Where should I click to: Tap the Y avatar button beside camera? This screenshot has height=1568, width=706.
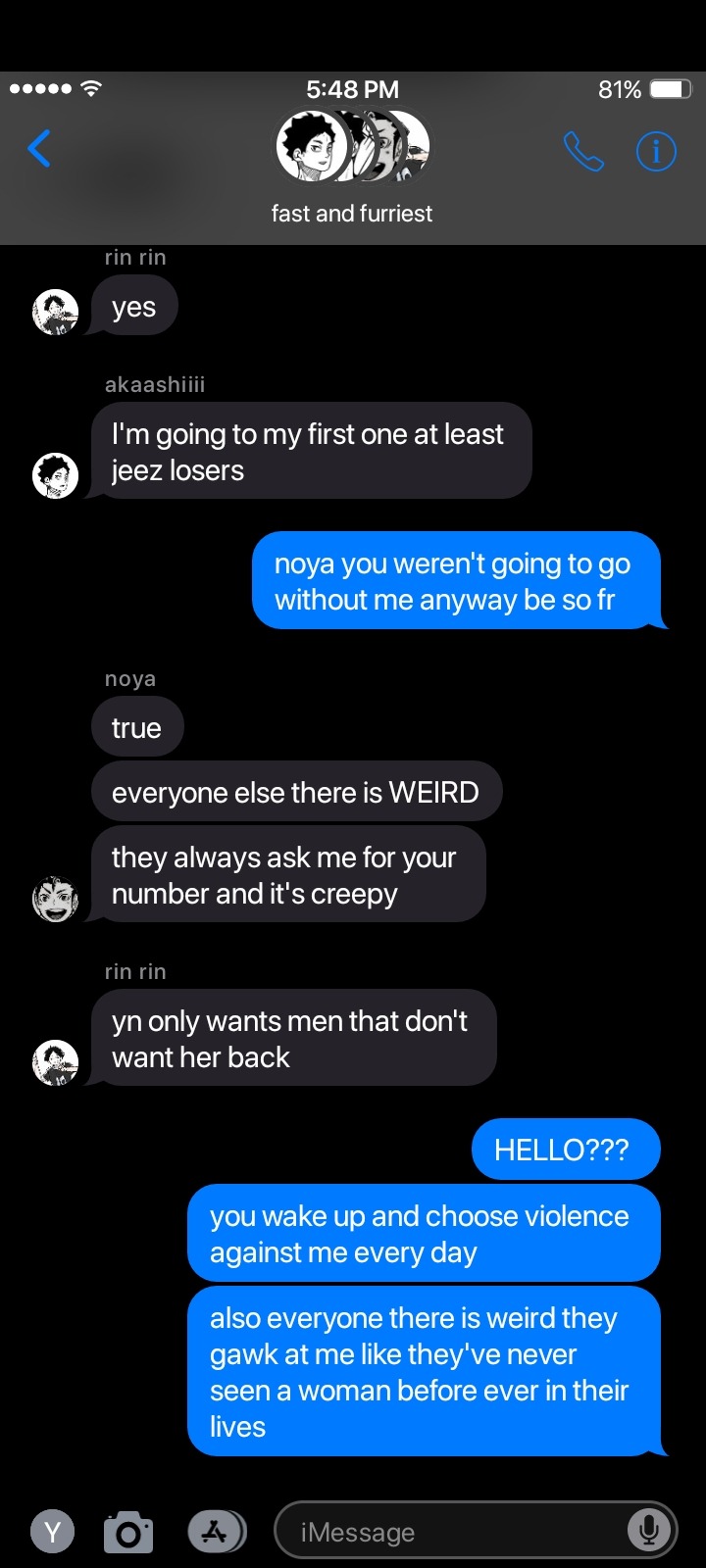53,1532
